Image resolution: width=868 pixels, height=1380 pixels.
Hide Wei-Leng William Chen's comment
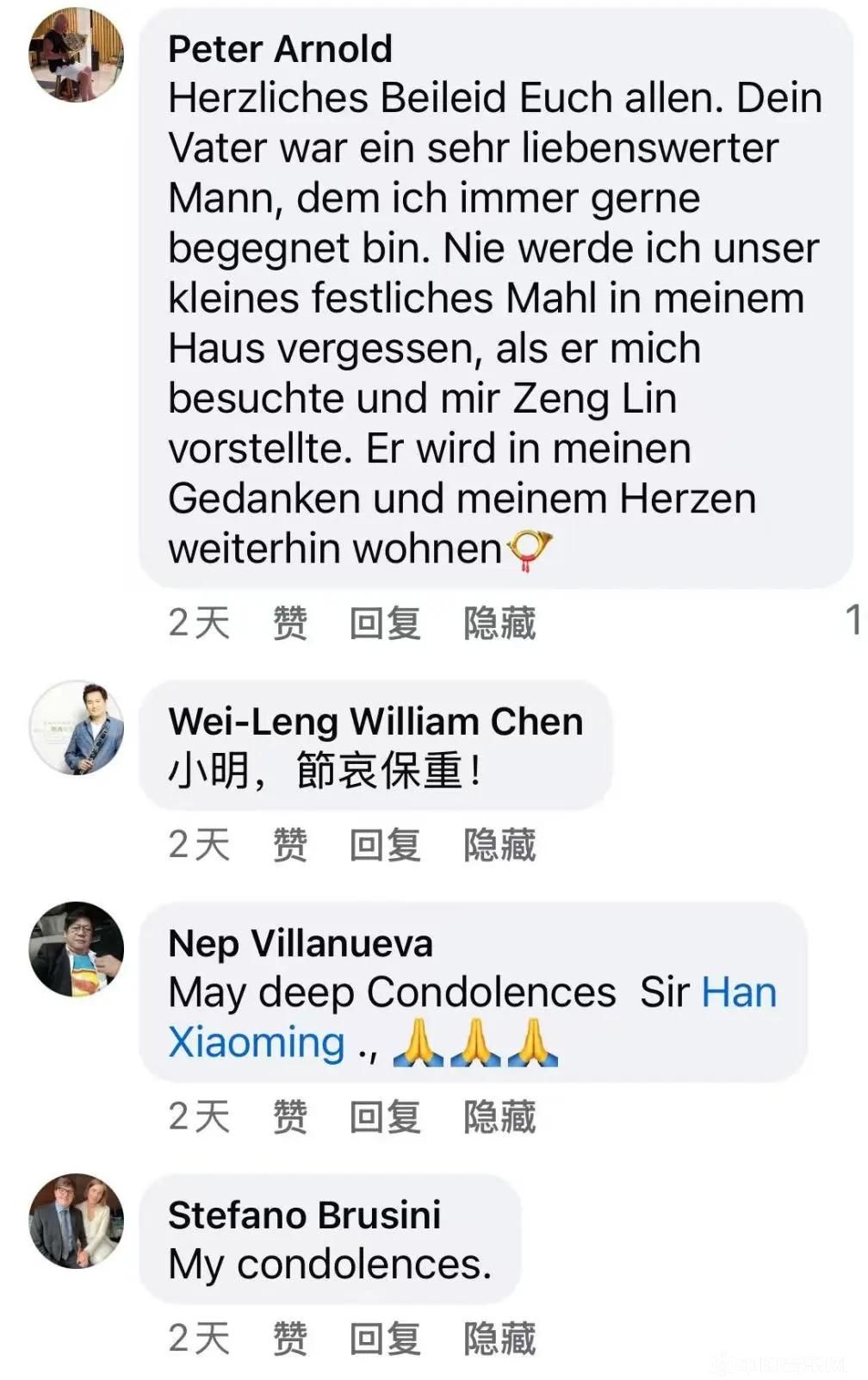point(499,845)
